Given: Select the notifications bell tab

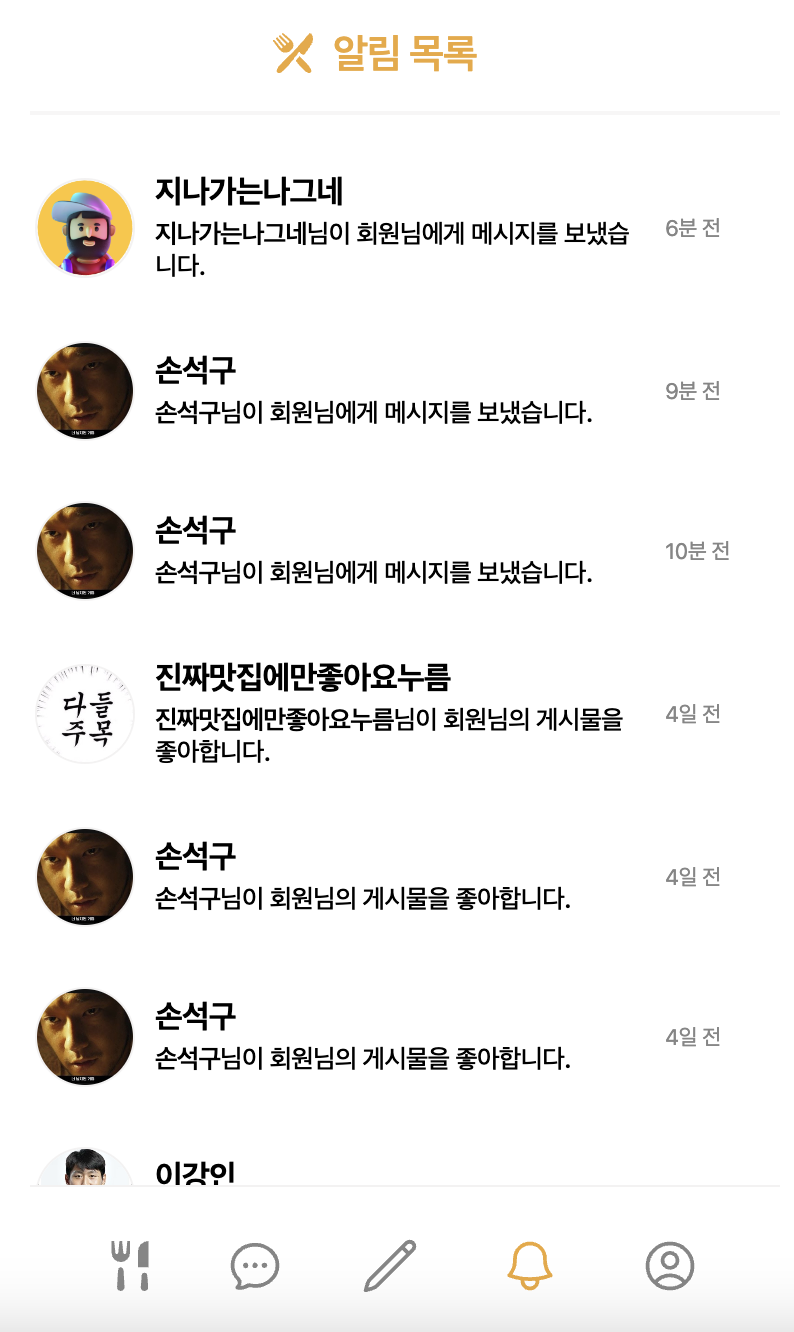Looking at the screenshot, I should tap(530, 1266).
